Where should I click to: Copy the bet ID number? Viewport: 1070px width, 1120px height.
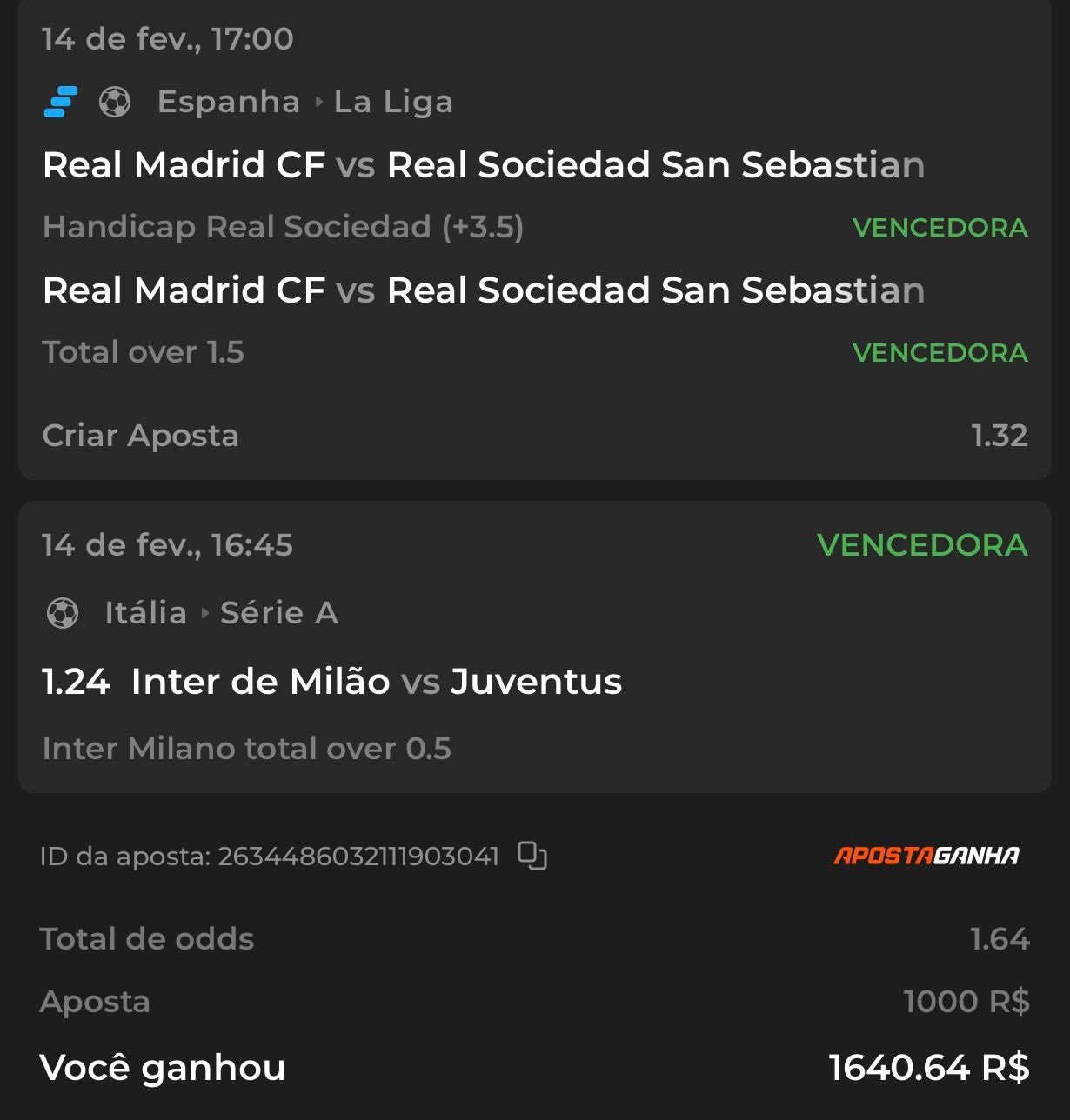coord(532,856)
